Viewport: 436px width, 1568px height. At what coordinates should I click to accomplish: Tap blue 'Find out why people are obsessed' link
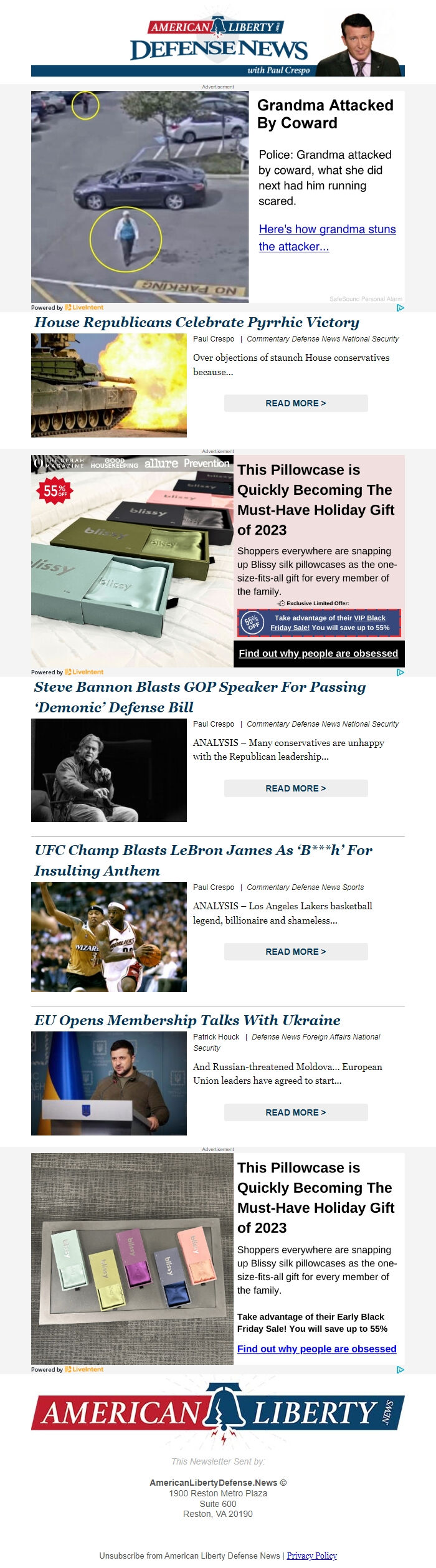(x=316, y=1349)
